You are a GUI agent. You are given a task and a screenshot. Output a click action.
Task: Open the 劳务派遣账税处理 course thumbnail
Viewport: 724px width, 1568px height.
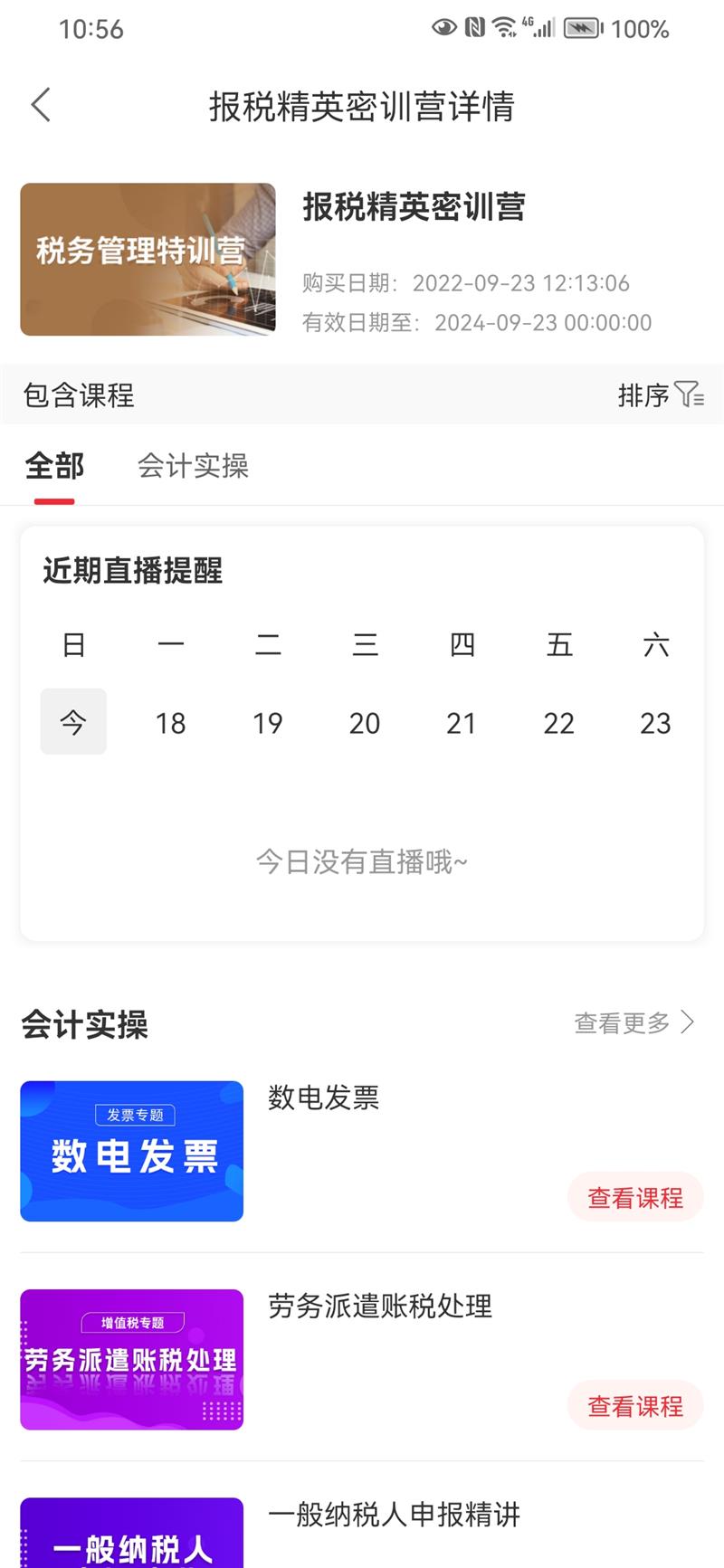pyautogui.click(x=132, y=1359)
